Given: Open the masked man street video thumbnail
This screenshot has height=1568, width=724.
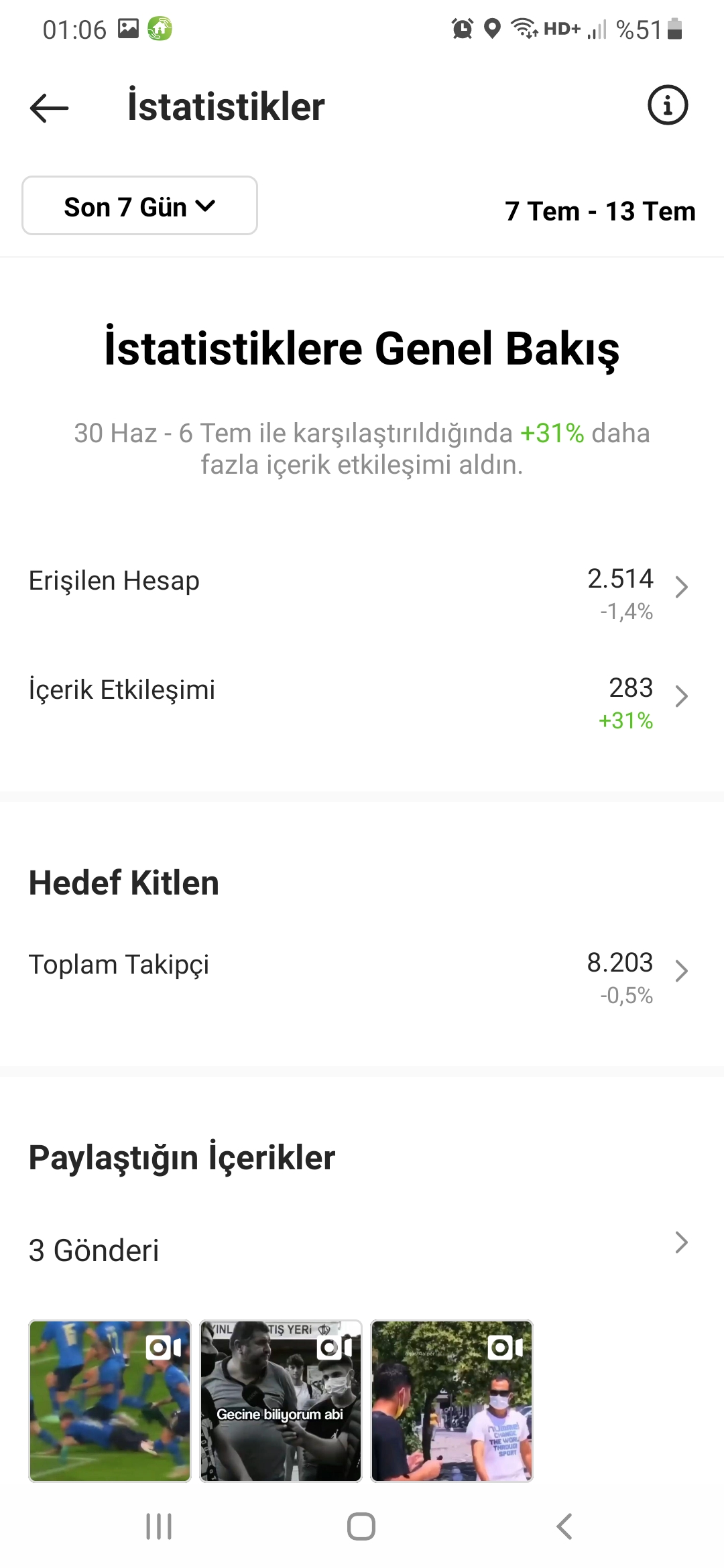Looking at the screenshot, I should click(452, 1400).
